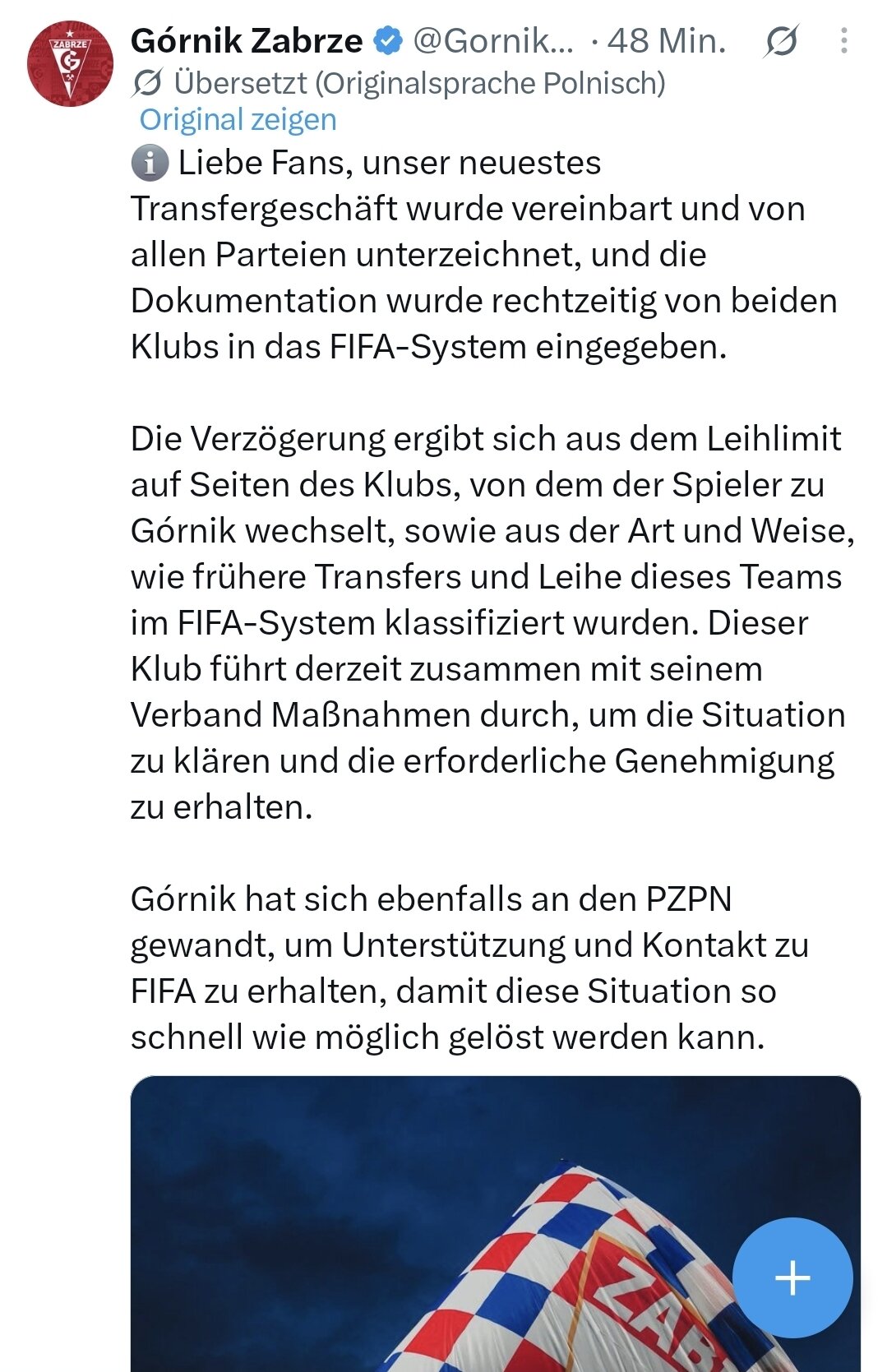Compose a new post with the plus button
The image size is (887, 1372).
(x=792, y=1277)
